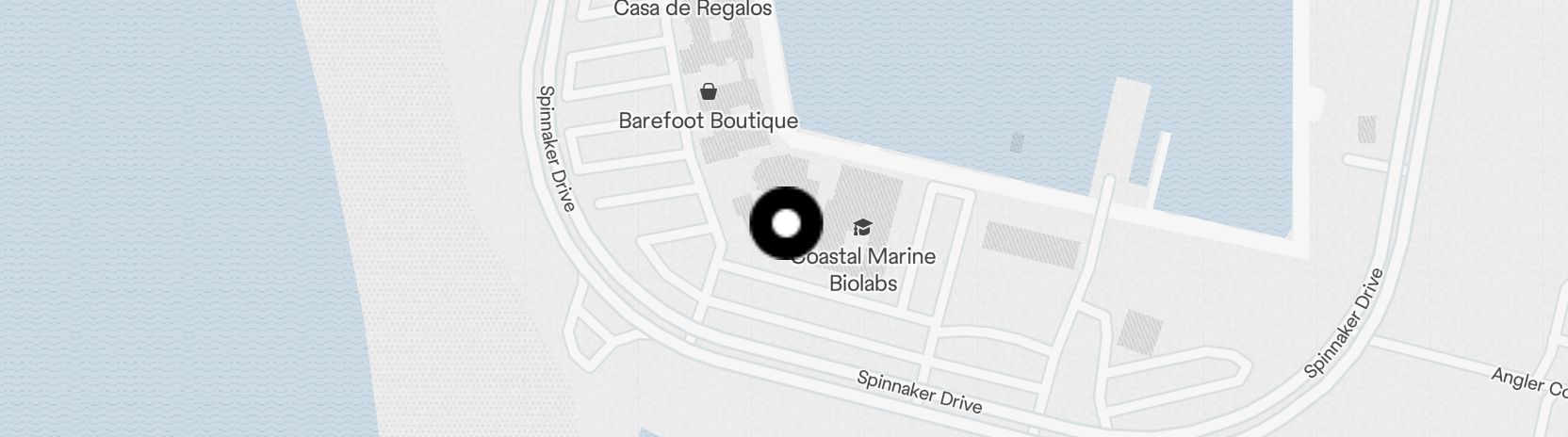1568x437 pixels.
Task: Open the Coastal Marine Biolabs place marker
Action: (x=862, y=227)
